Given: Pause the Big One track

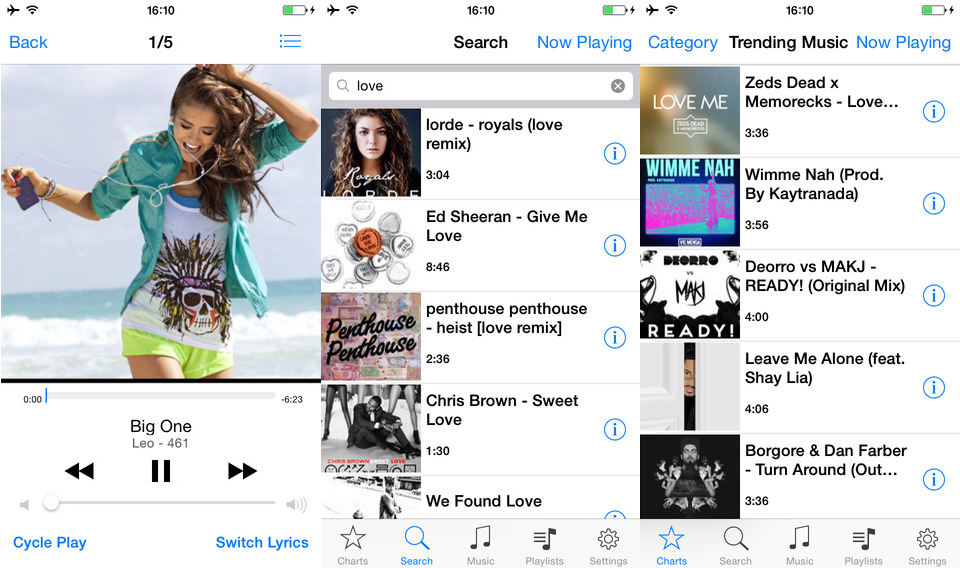Looking at the screenshot, I should 160,471.
